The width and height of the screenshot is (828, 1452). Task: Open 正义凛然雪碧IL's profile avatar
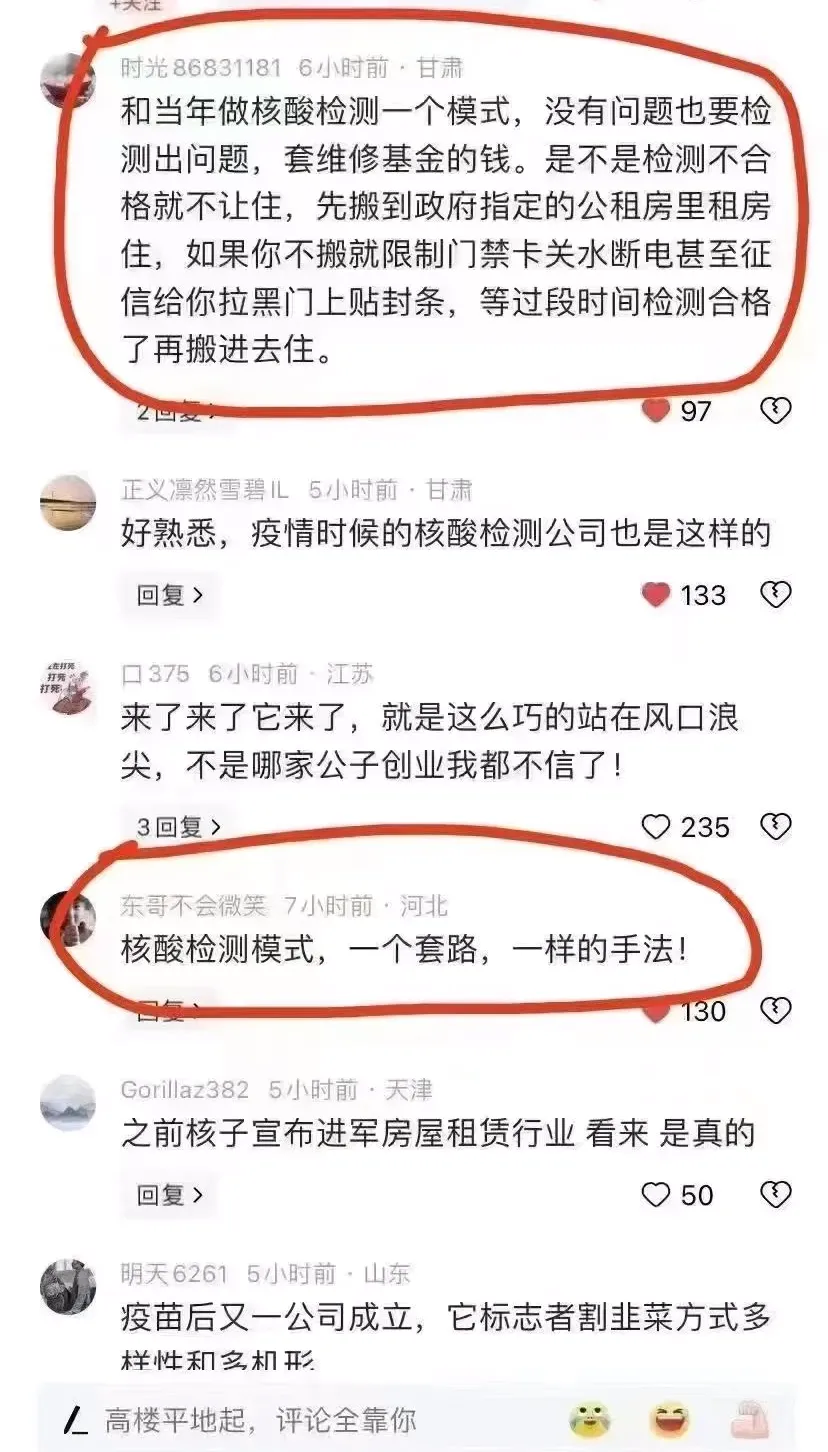coord(68,502)
